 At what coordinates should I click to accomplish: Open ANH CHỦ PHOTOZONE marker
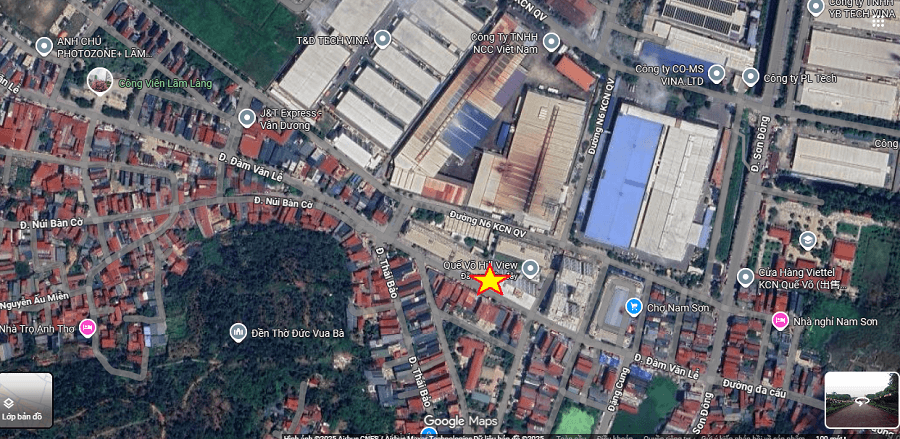pyautogui.click(x=44, y=46)
